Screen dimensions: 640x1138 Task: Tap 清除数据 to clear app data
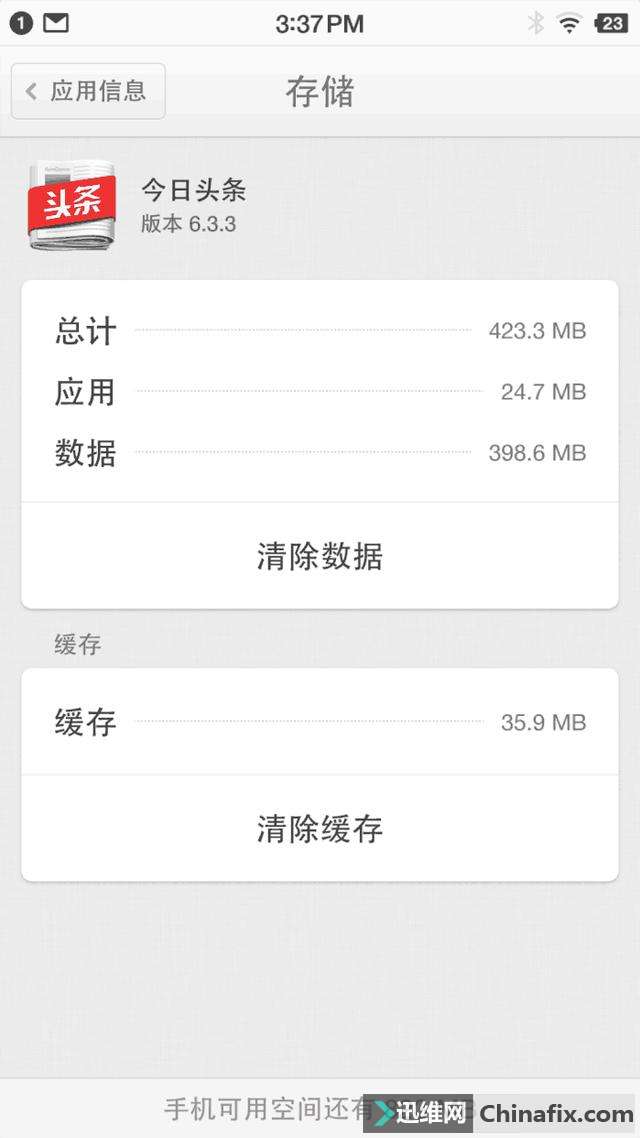pyautogui.click(x=319, y=556)
